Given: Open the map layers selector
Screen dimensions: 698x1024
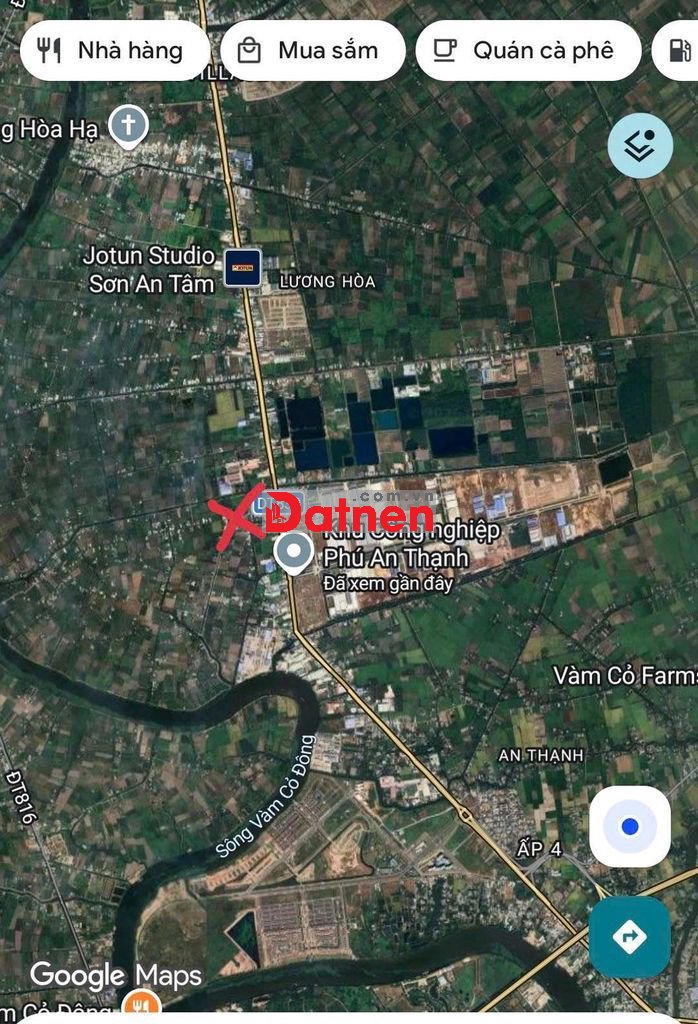Looking at the screenshot, I should (x=640, y=146).
